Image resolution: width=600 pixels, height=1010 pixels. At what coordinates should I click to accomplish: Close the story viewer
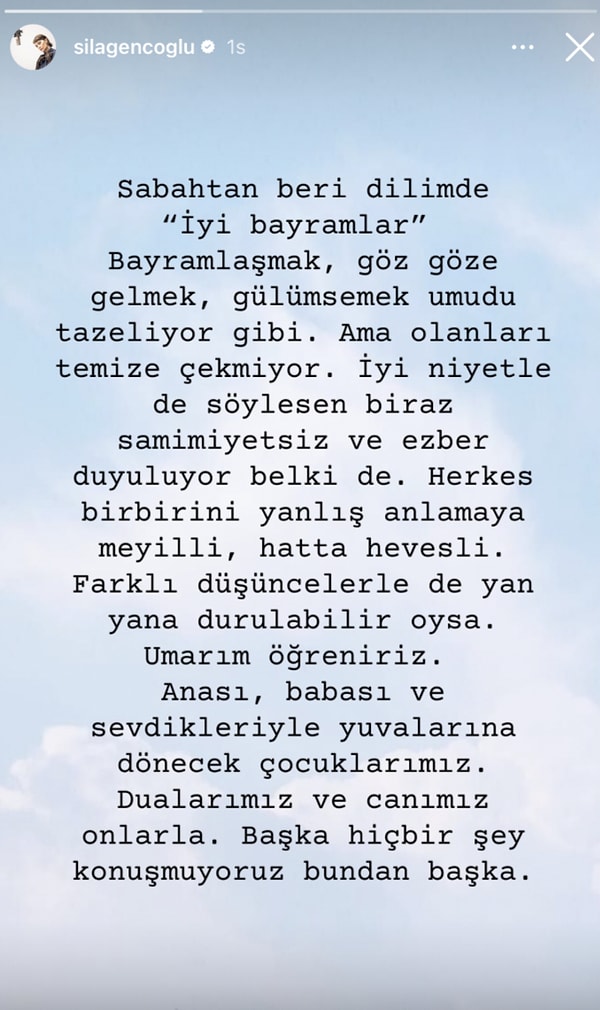579,47
